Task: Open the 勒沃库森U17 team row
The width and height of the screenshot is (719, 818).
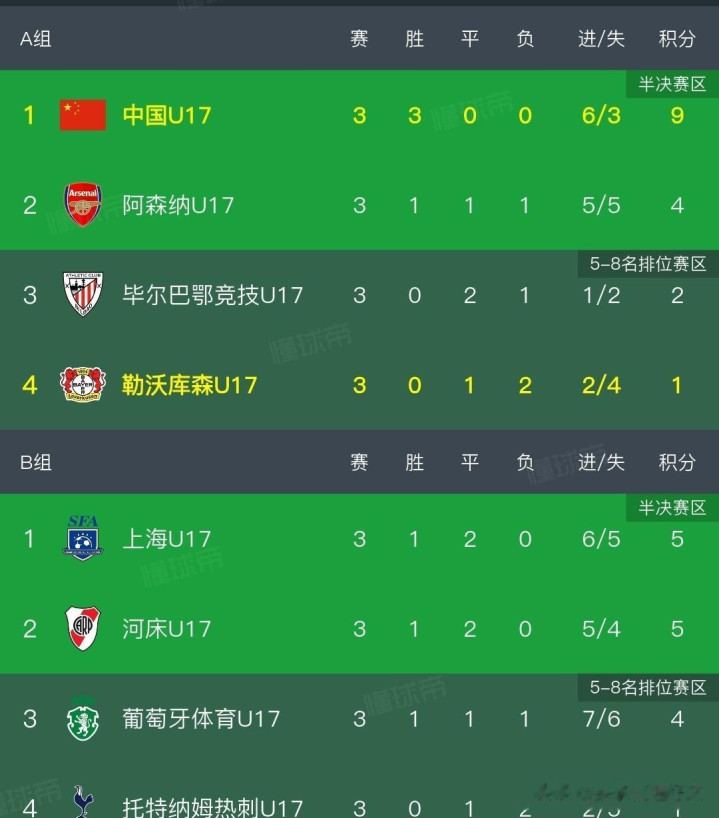Action: (360, 385)
